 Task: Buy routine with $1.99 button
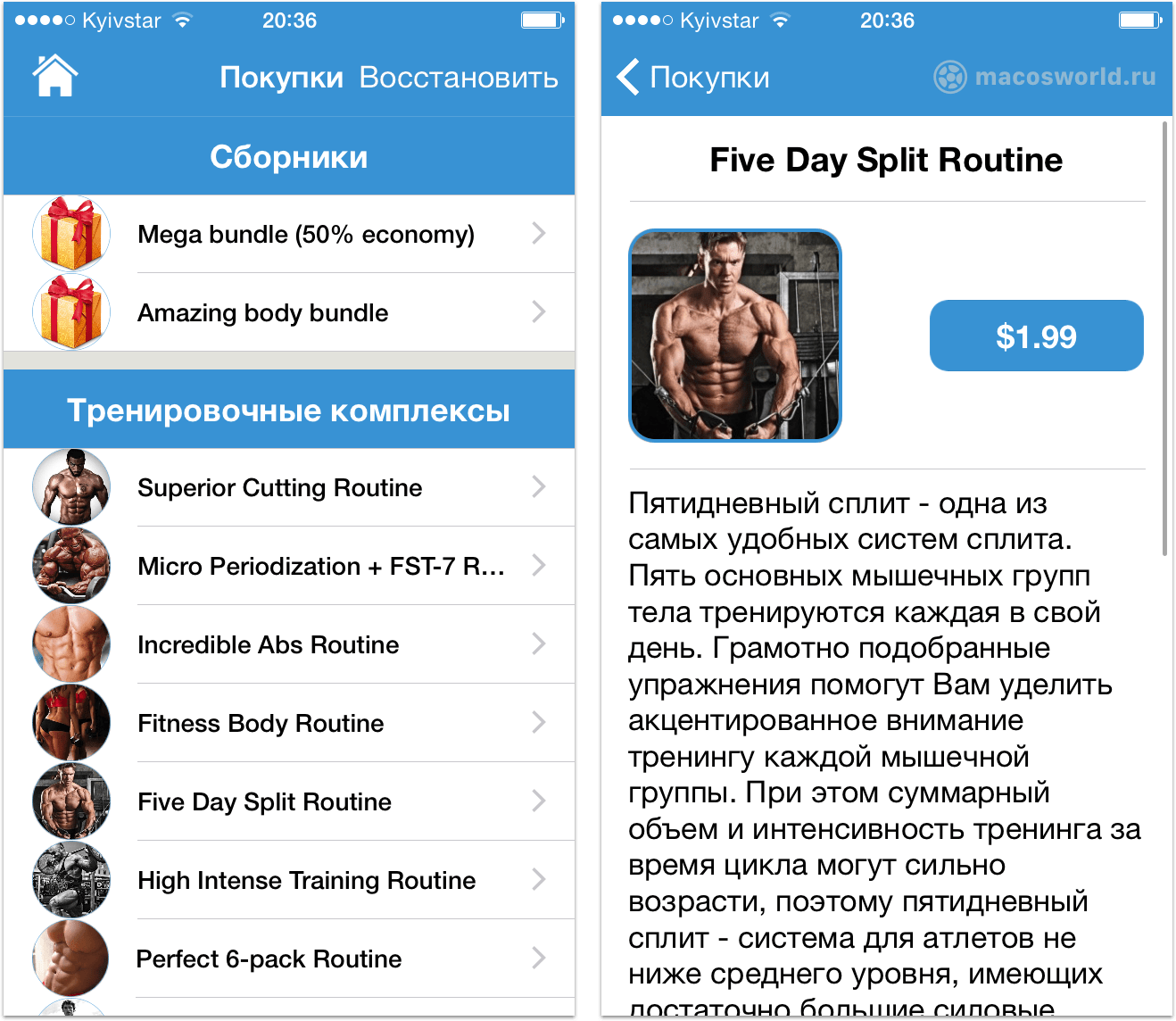(1036, 336)
